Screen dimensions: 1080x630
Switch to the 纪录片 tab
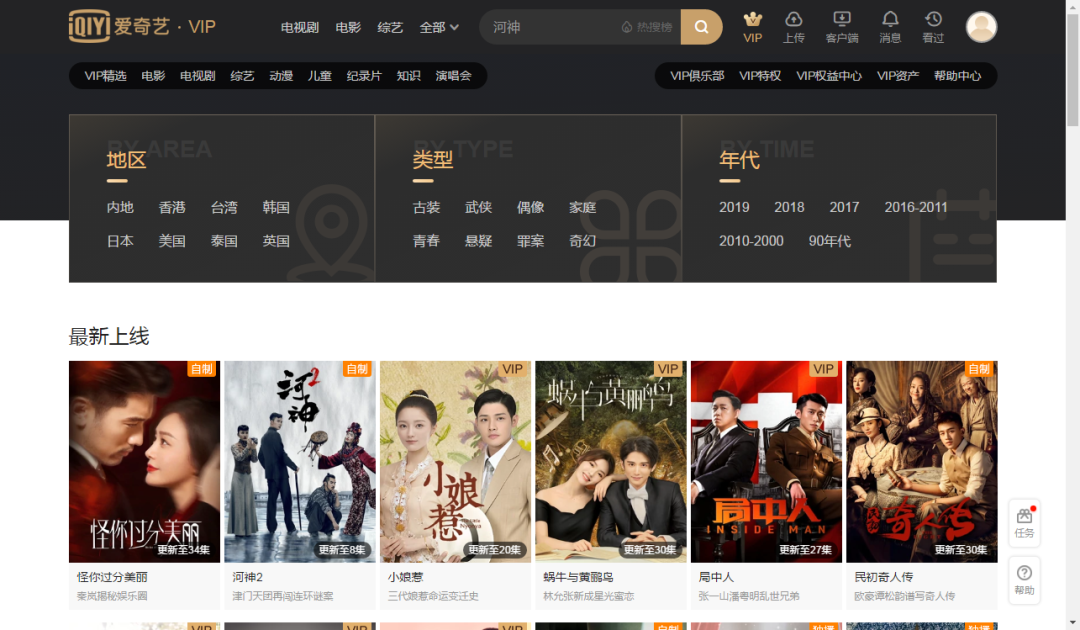pos(364,76)
